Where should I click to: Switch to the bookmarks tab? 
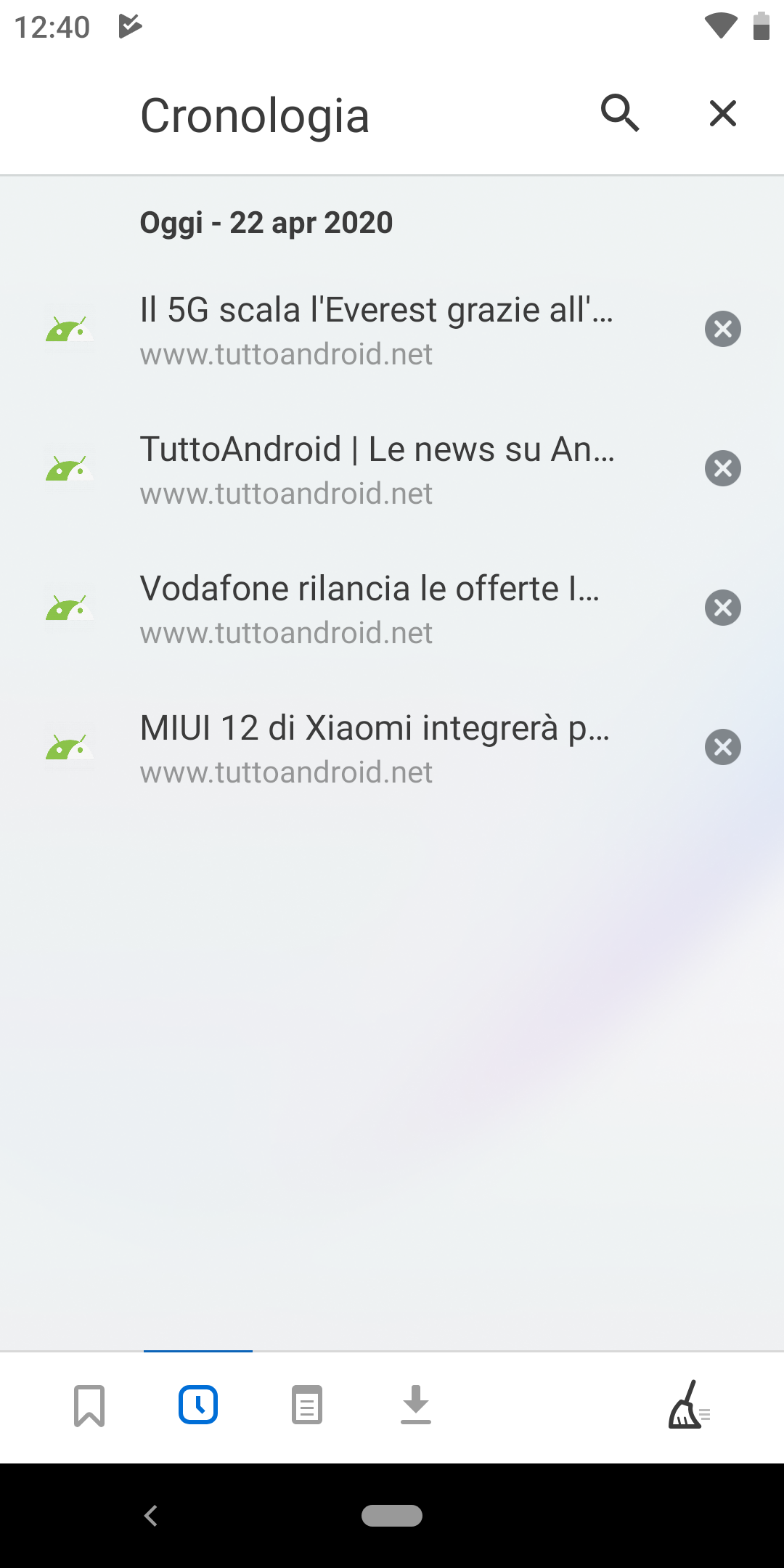pyautogui.click(x=89, y=1405)
